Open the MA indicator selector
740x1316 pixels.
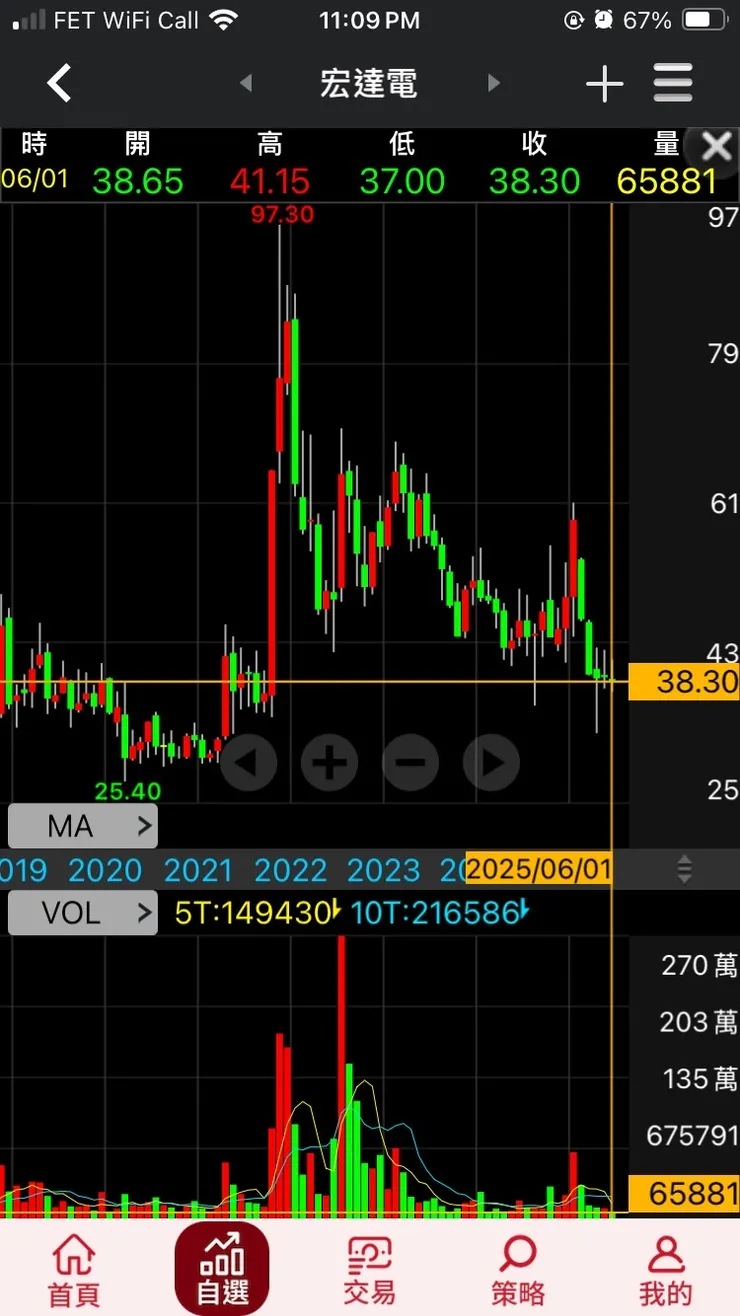tap(83, 826)
